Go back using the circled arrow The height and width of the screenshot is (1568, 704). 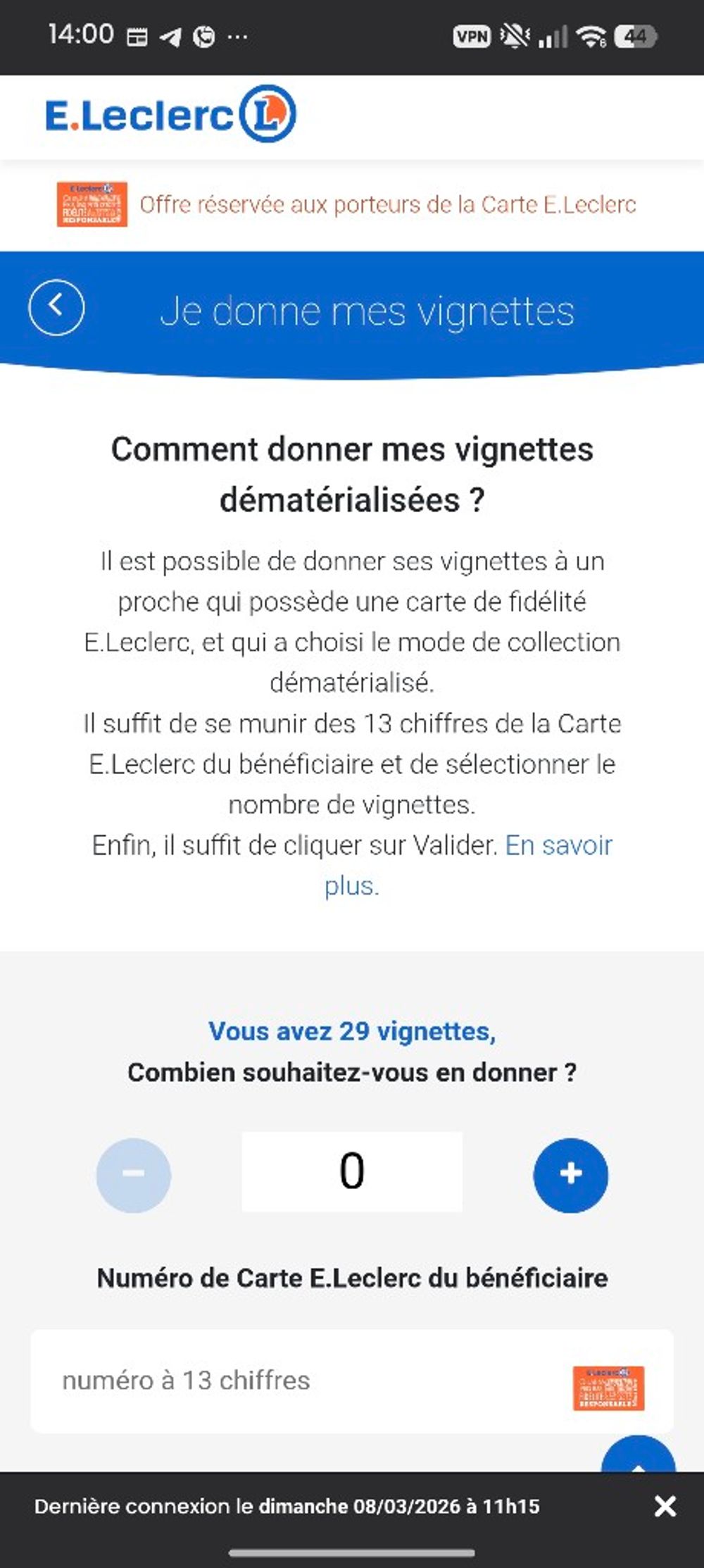click(56, 308)
